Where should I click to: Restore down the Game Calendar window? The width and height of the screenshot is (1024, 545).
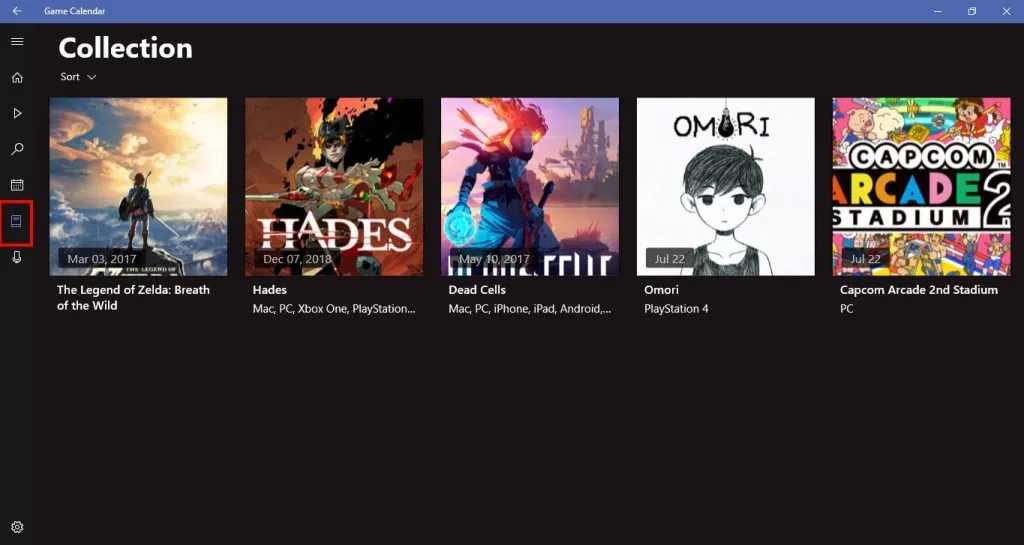(x=972, y=11)
